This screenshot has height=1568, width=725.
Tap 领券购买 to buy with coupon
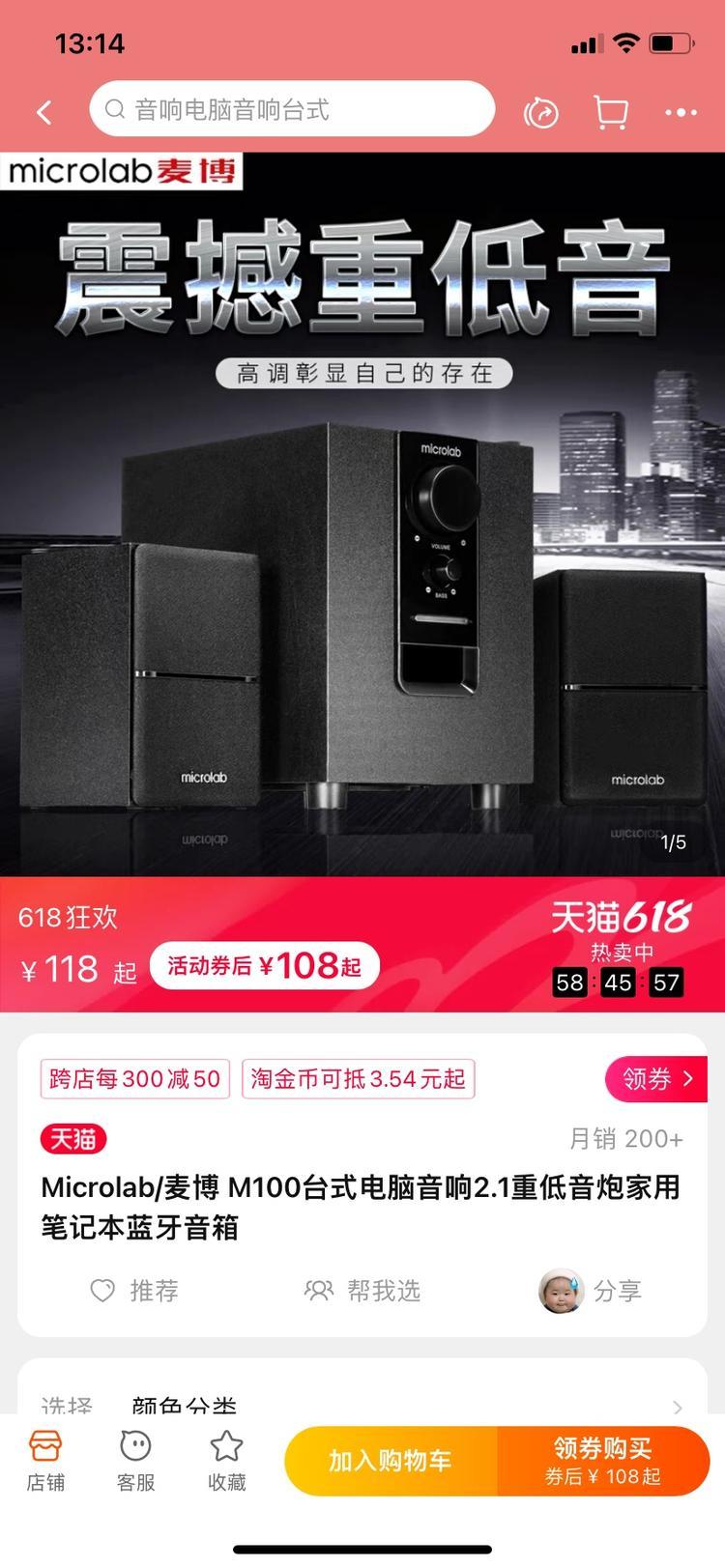(602, 1461)
